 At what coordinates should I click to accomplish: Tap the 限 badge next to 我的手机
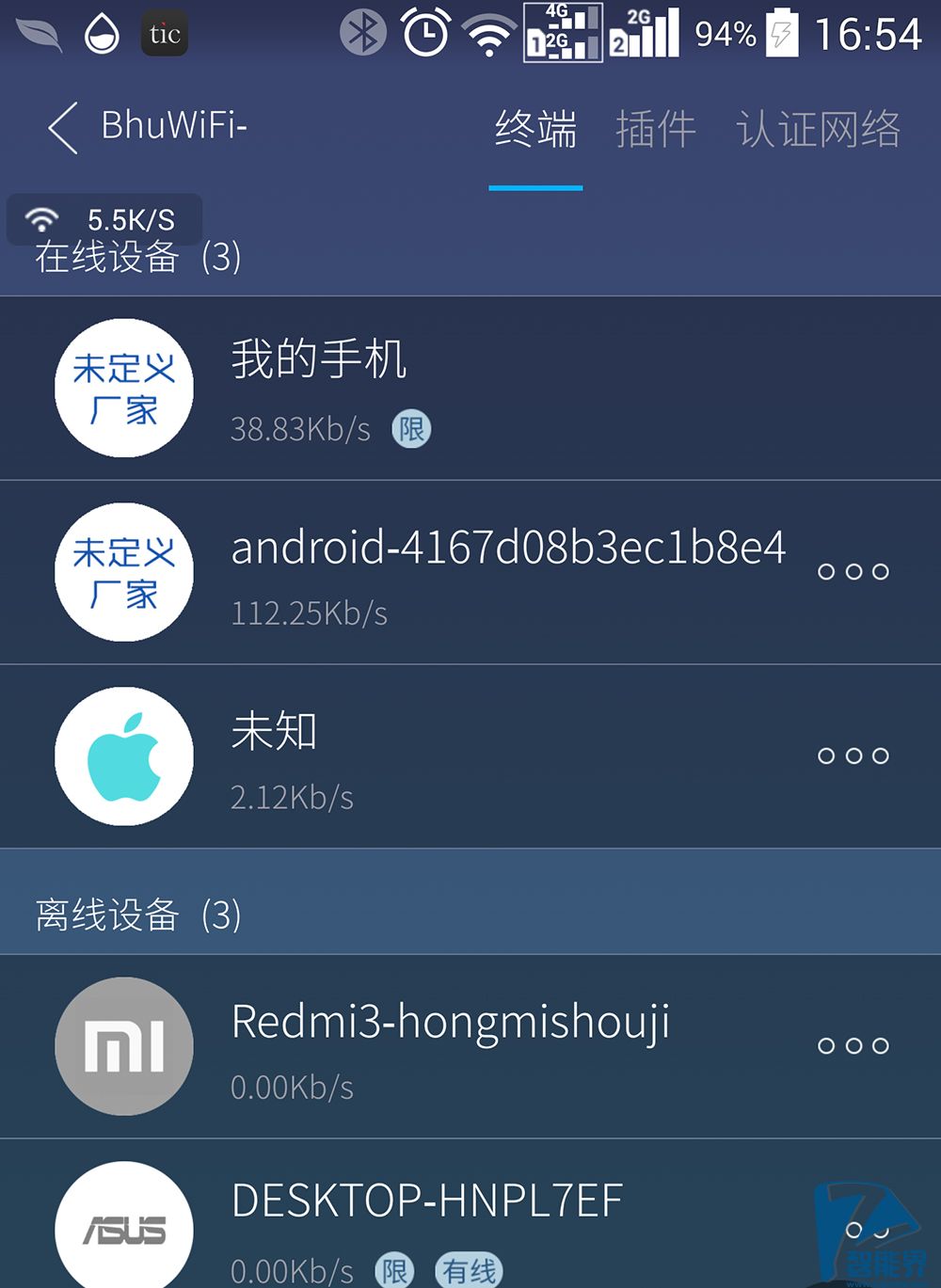410,429
